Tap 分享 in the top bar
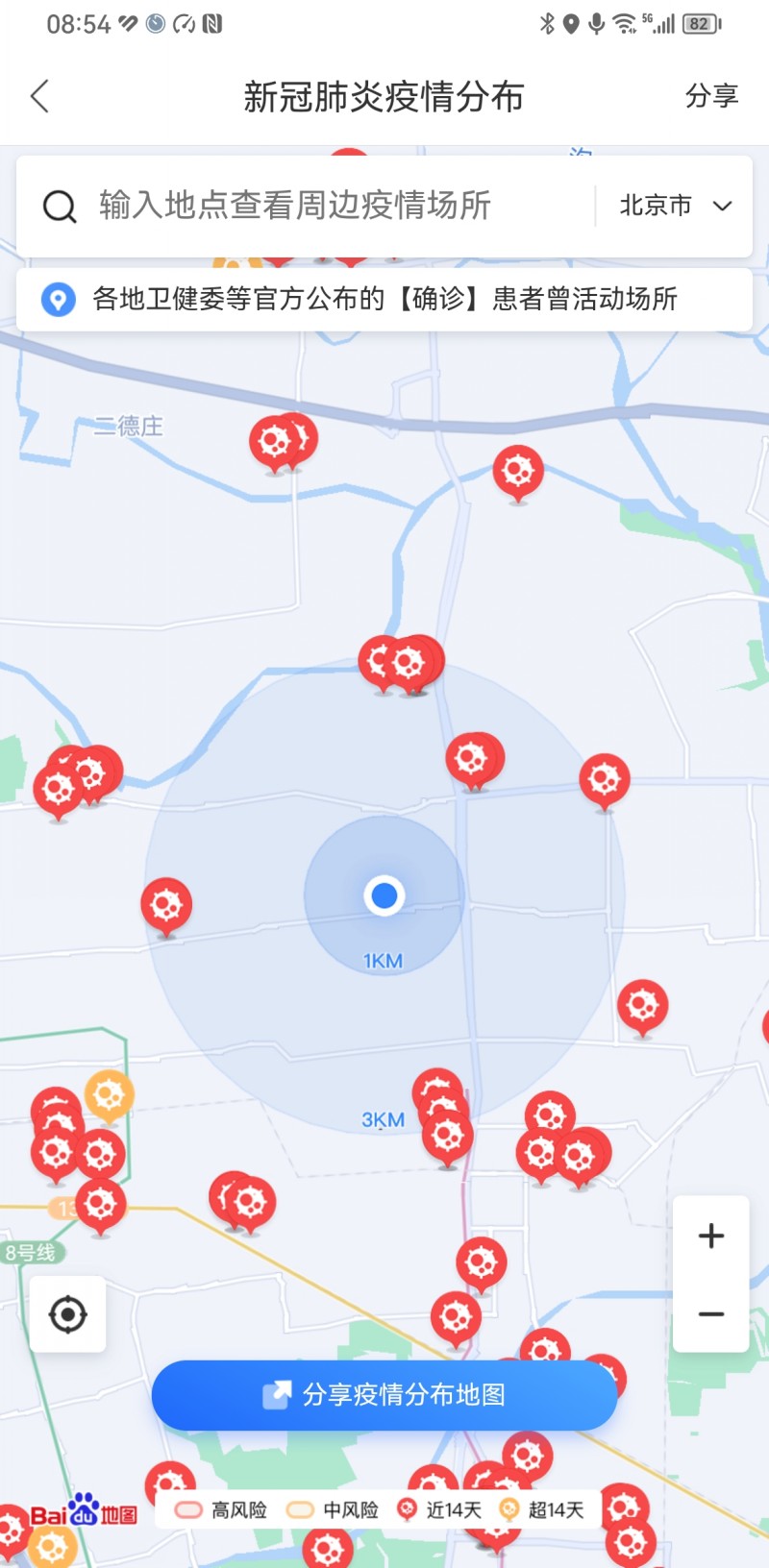 tap(711, 96)
